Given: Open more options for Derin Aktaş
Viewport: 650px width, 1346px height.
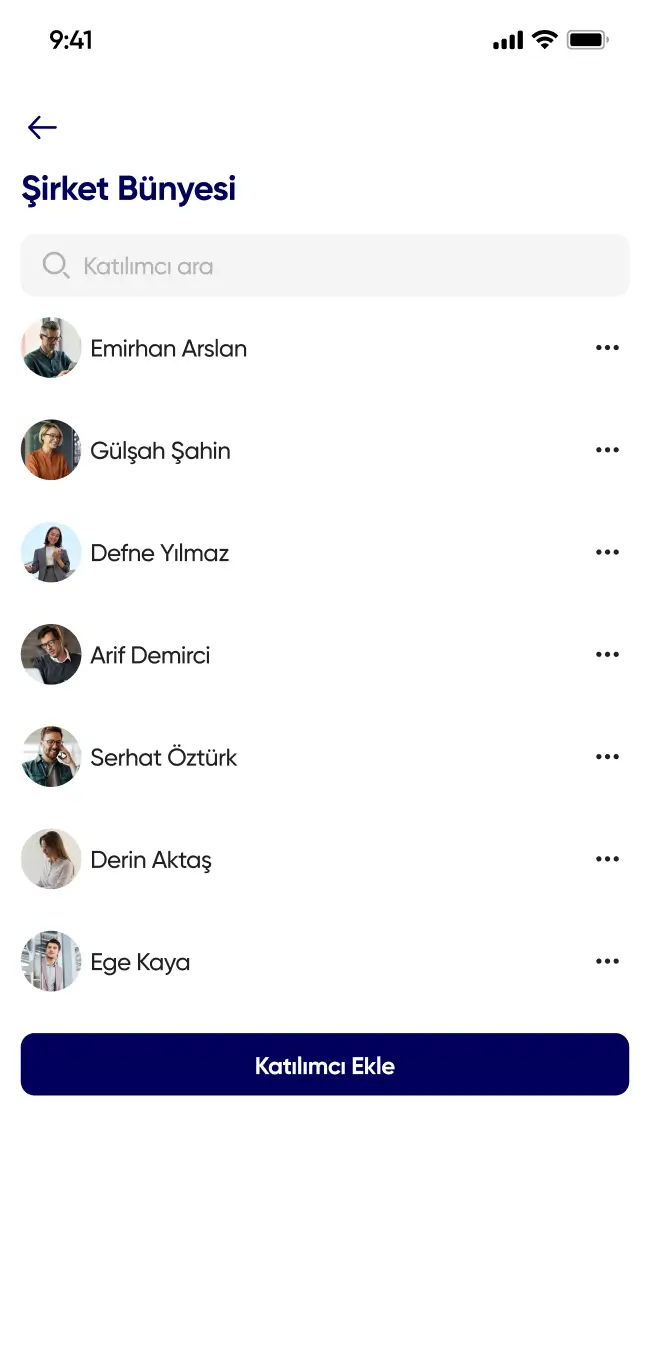Looking at the screenshot, I should pos(607,859).
